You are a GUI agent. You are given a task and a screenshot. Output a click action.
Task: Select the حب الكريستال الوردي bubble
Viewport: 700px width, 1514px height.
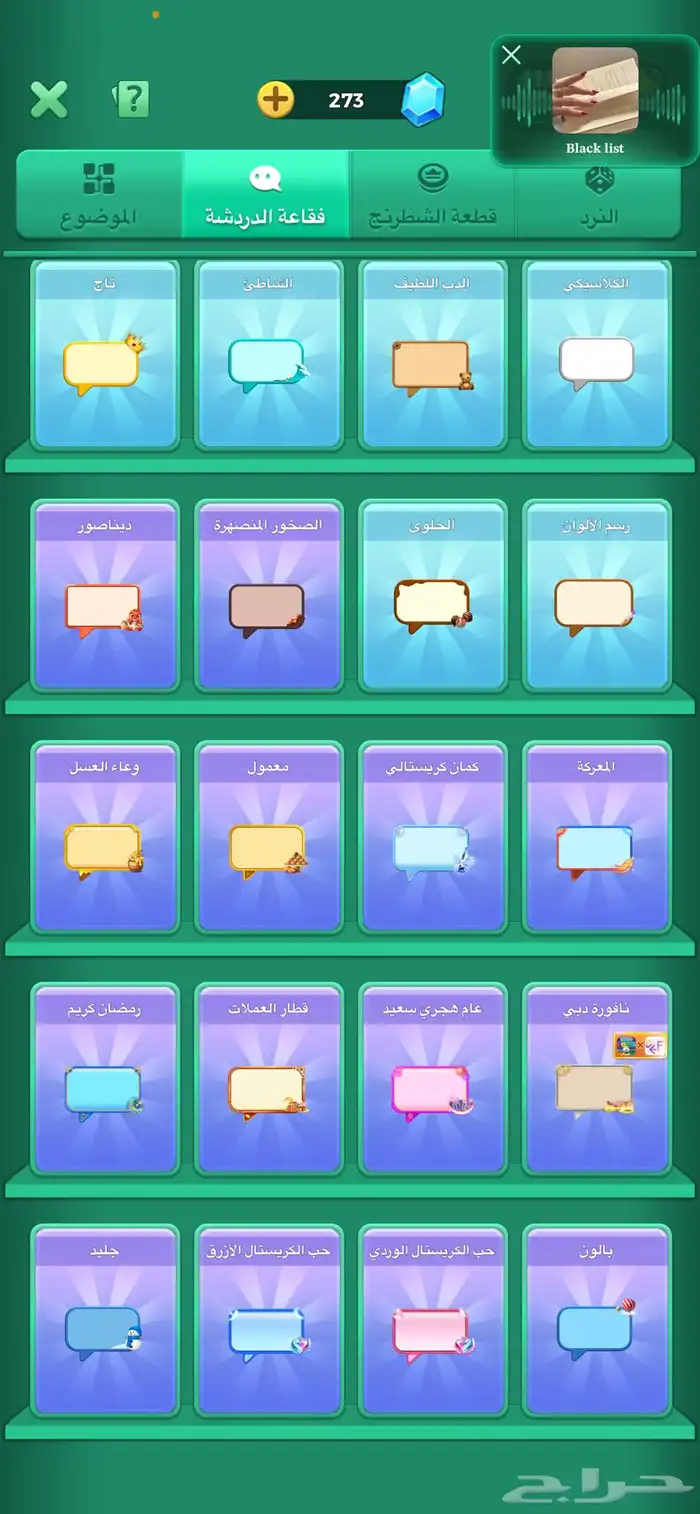coord(432,1322)
